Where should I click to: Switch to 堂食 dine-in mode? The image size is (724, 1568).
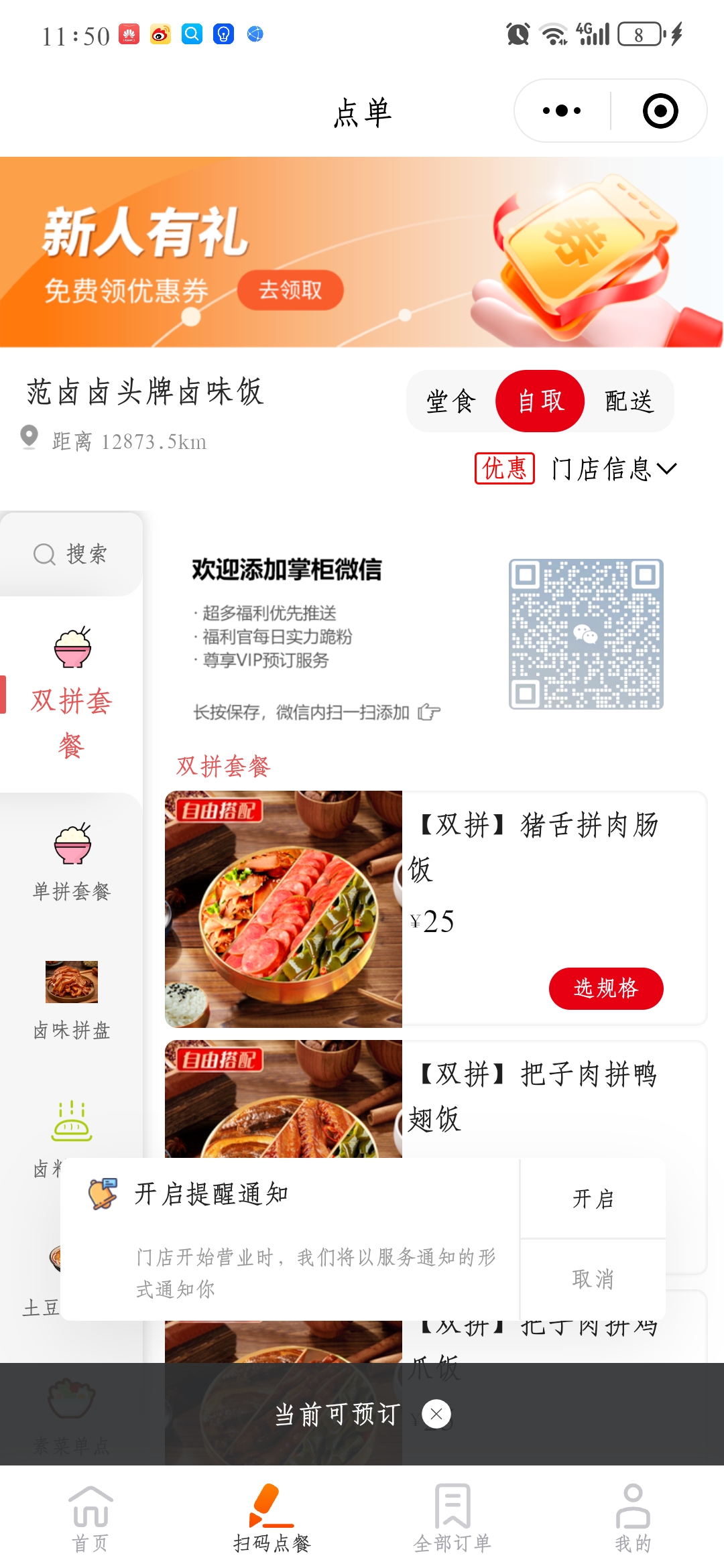coord(450,401)
